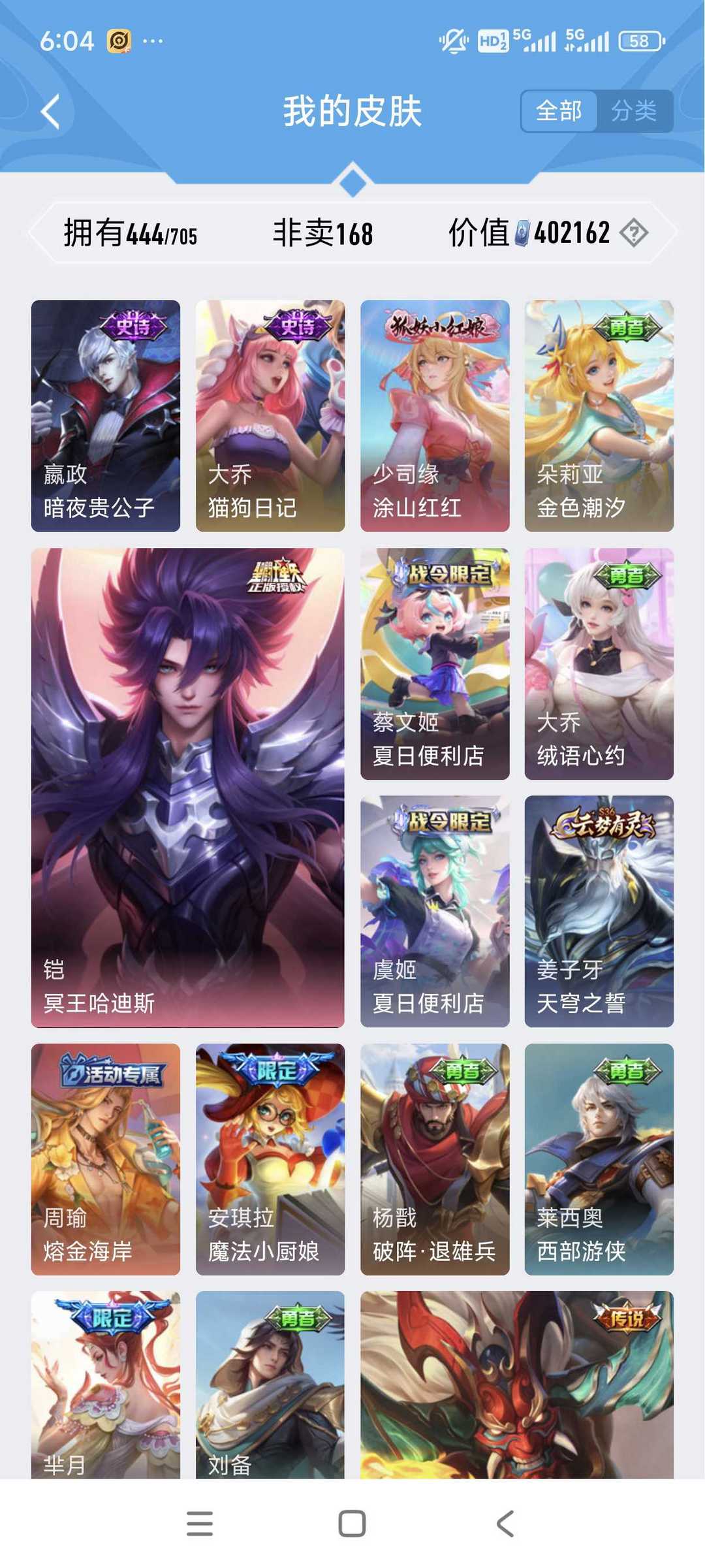
Task: Open 蔡文姬 夏日便利店 skin
Action: point(435,664)
